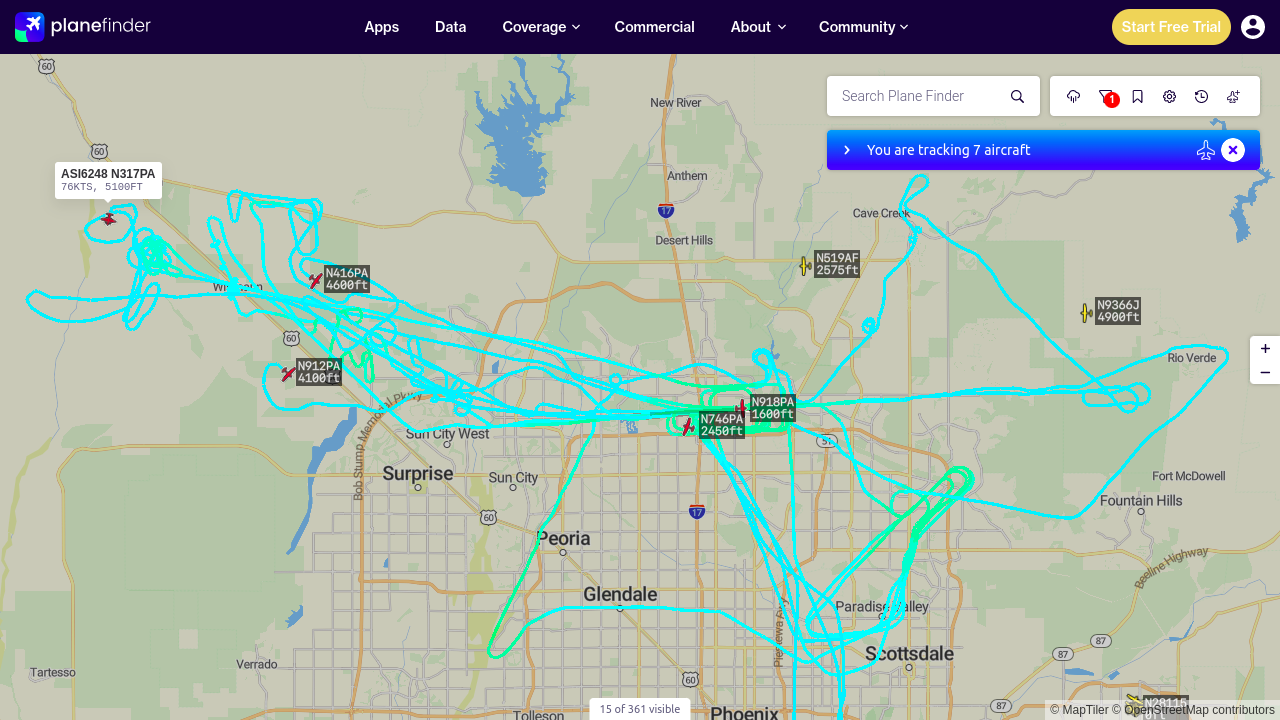1280x720 pixels.
Task: Close the aircraft tracking banner
Action: click(x=1233, y=150)
